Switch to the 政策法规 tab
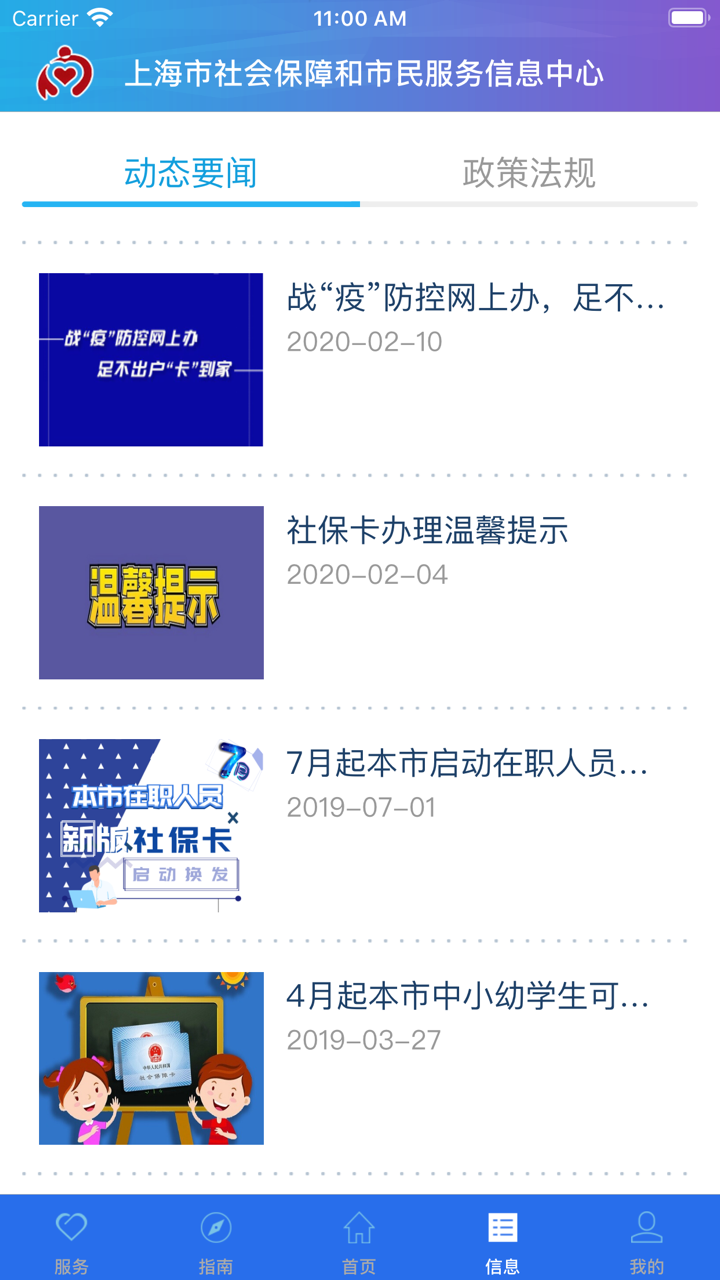The height and width of the screenshot is (1280, 720). (528, 172)
